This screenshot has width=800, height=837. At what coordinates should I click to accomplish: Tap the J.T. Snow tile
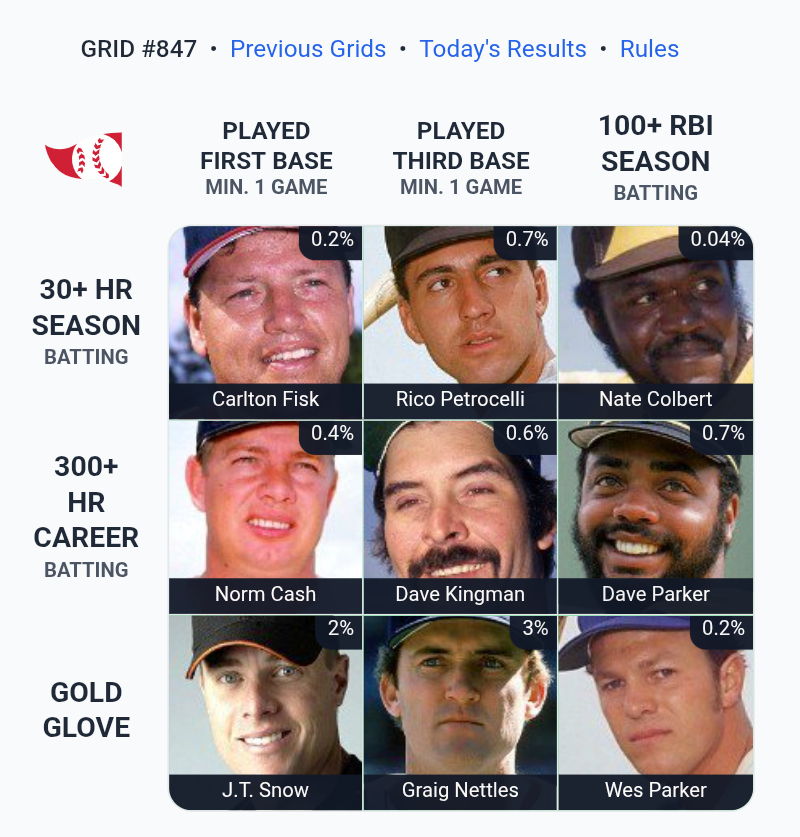click(x=265, y=711)
